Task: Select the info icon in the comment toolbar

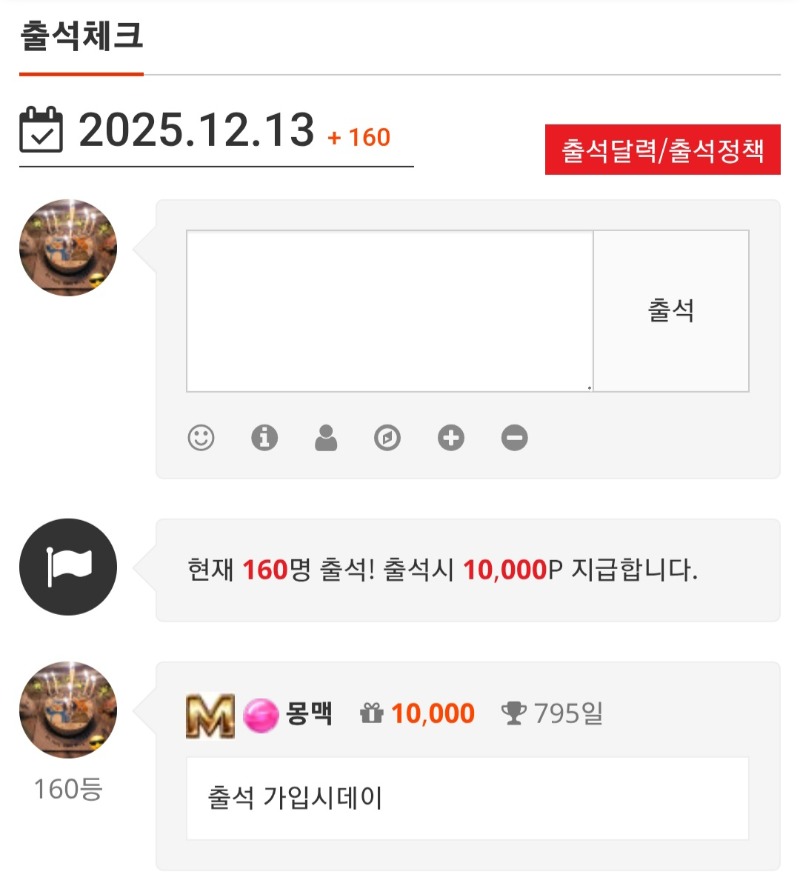Action: pos(263,437)
